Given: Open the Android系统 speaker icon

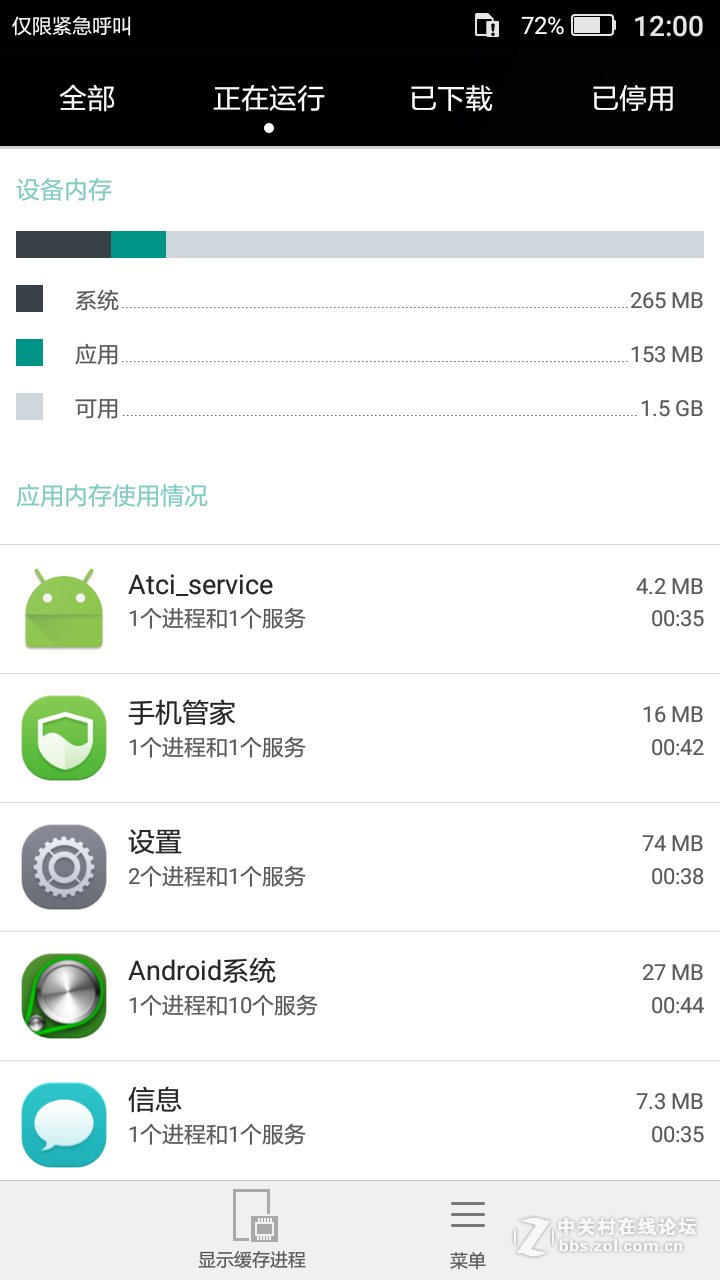Looking at the screenshot, I should [x=63, y=994].
